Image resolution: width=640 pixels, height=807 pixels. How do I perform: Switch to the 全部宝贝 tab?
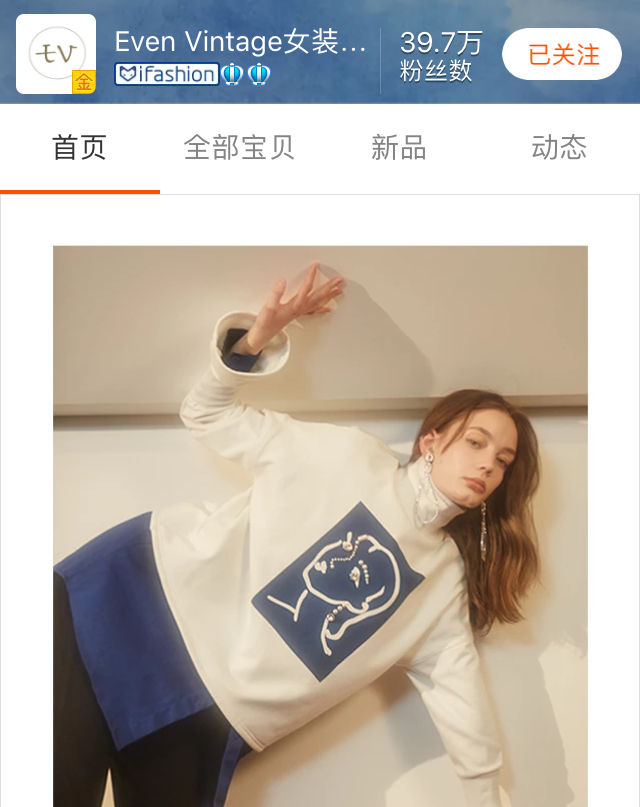(239, 148)
